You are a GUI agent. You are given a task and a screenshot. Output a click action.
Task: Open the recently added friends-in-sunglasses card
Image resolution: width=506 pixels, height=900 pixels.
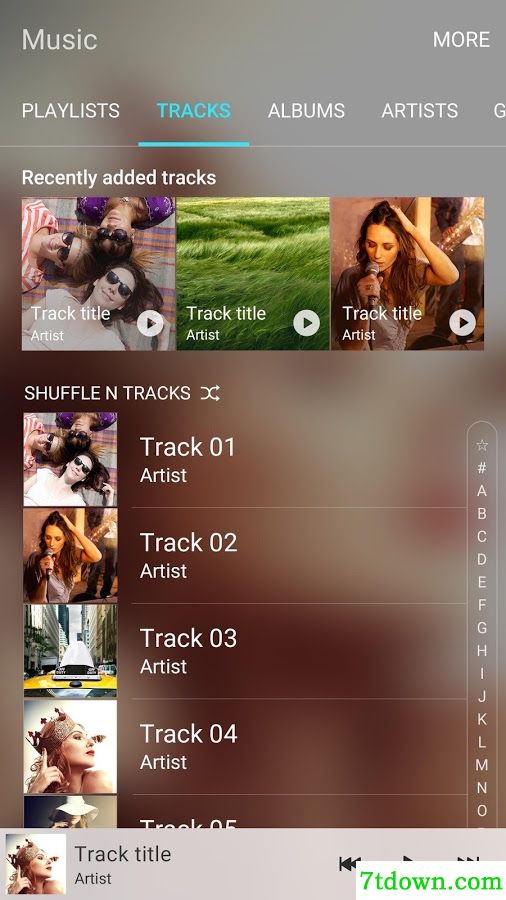(98, 274)
